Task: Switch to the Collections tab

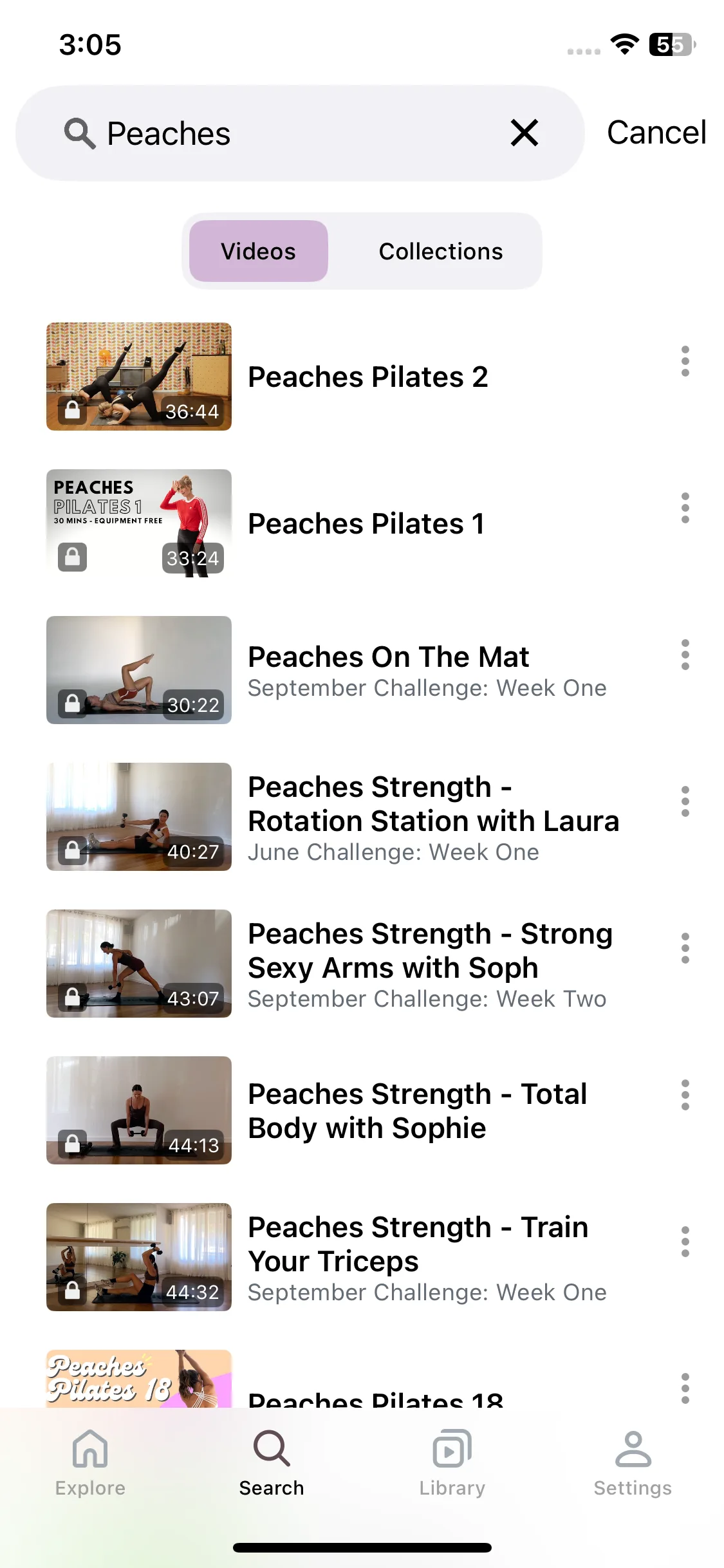Action: point(440,251)
